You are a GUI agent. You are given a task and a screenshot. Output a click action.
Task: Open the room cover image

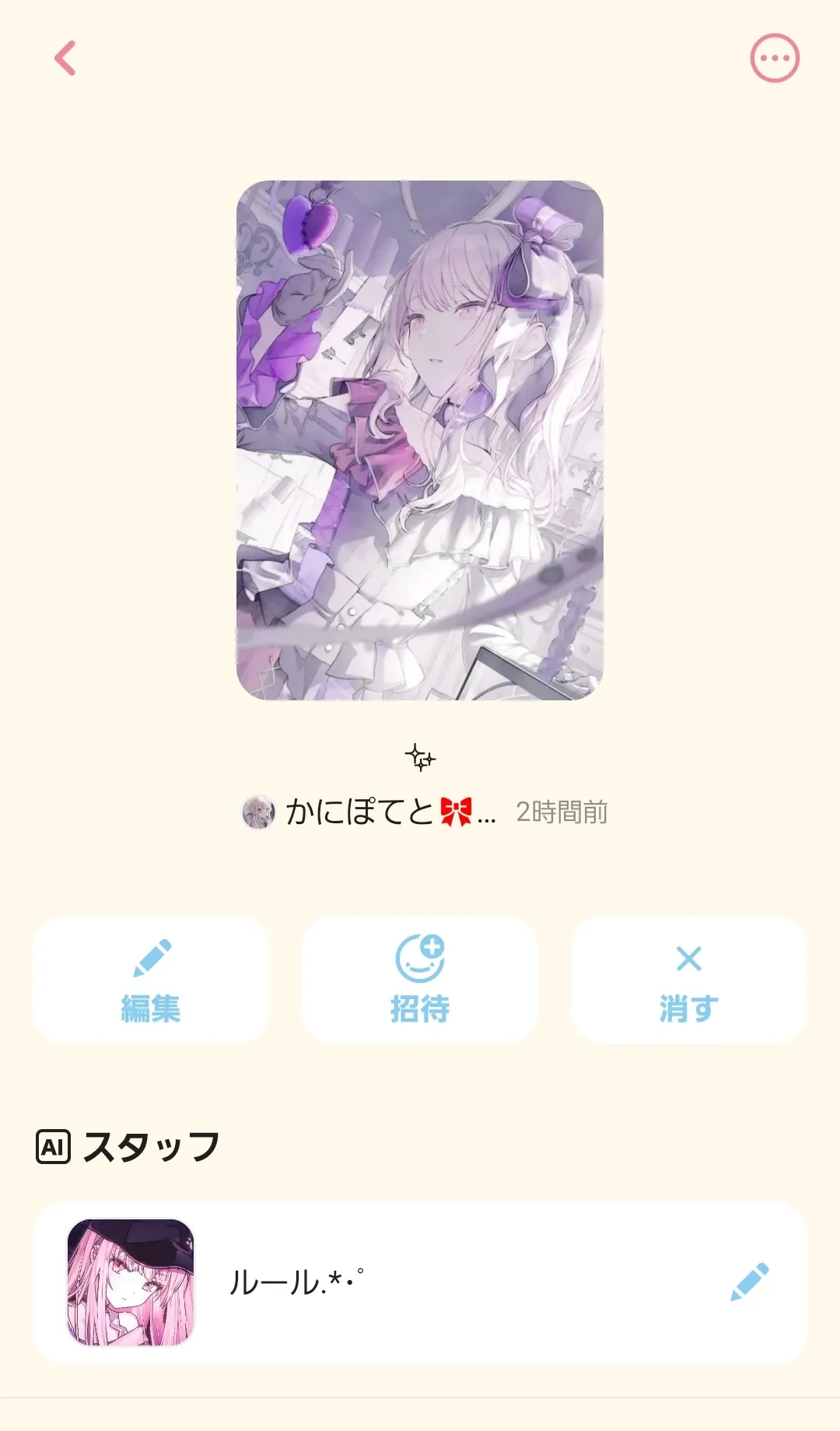420,440
